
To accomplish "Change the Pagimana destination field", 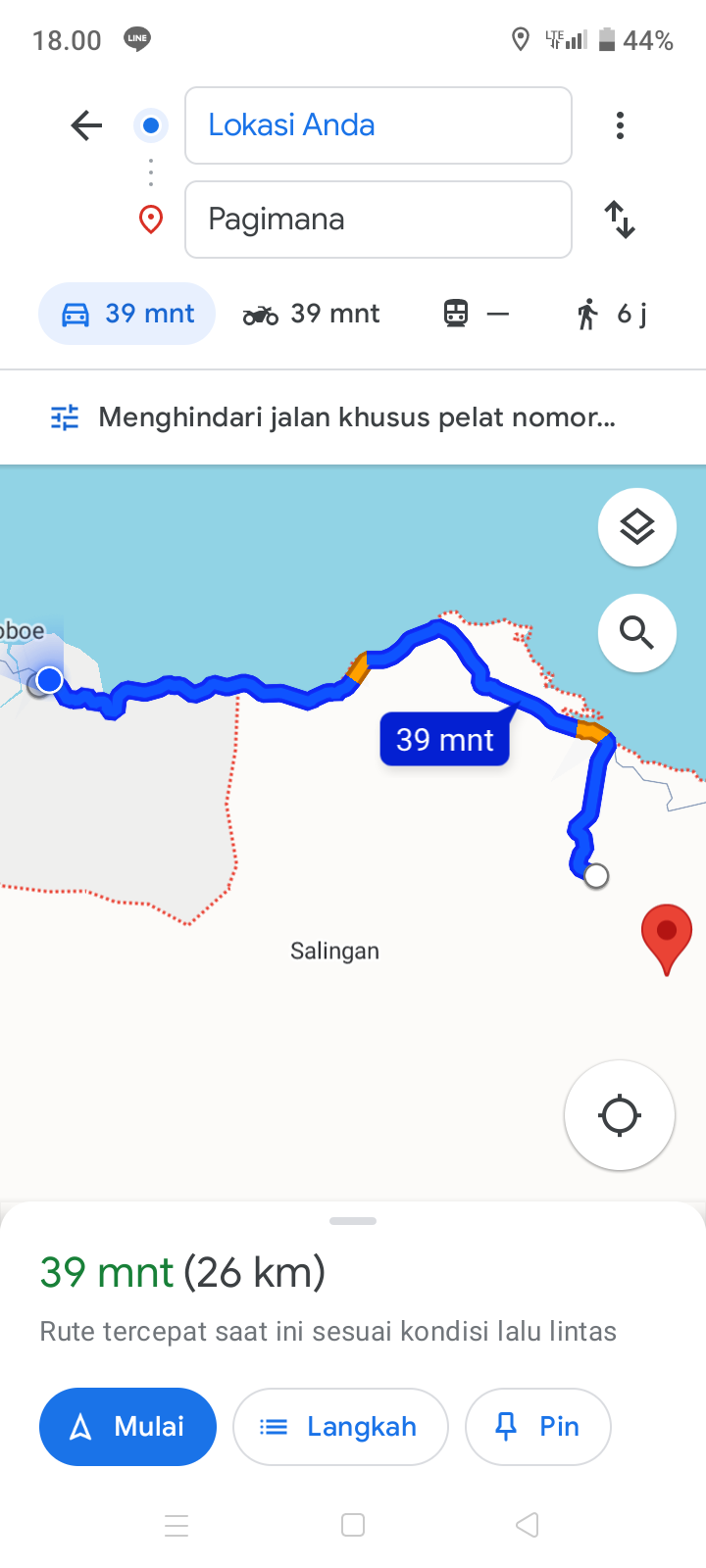I will (x=378, y=220).
